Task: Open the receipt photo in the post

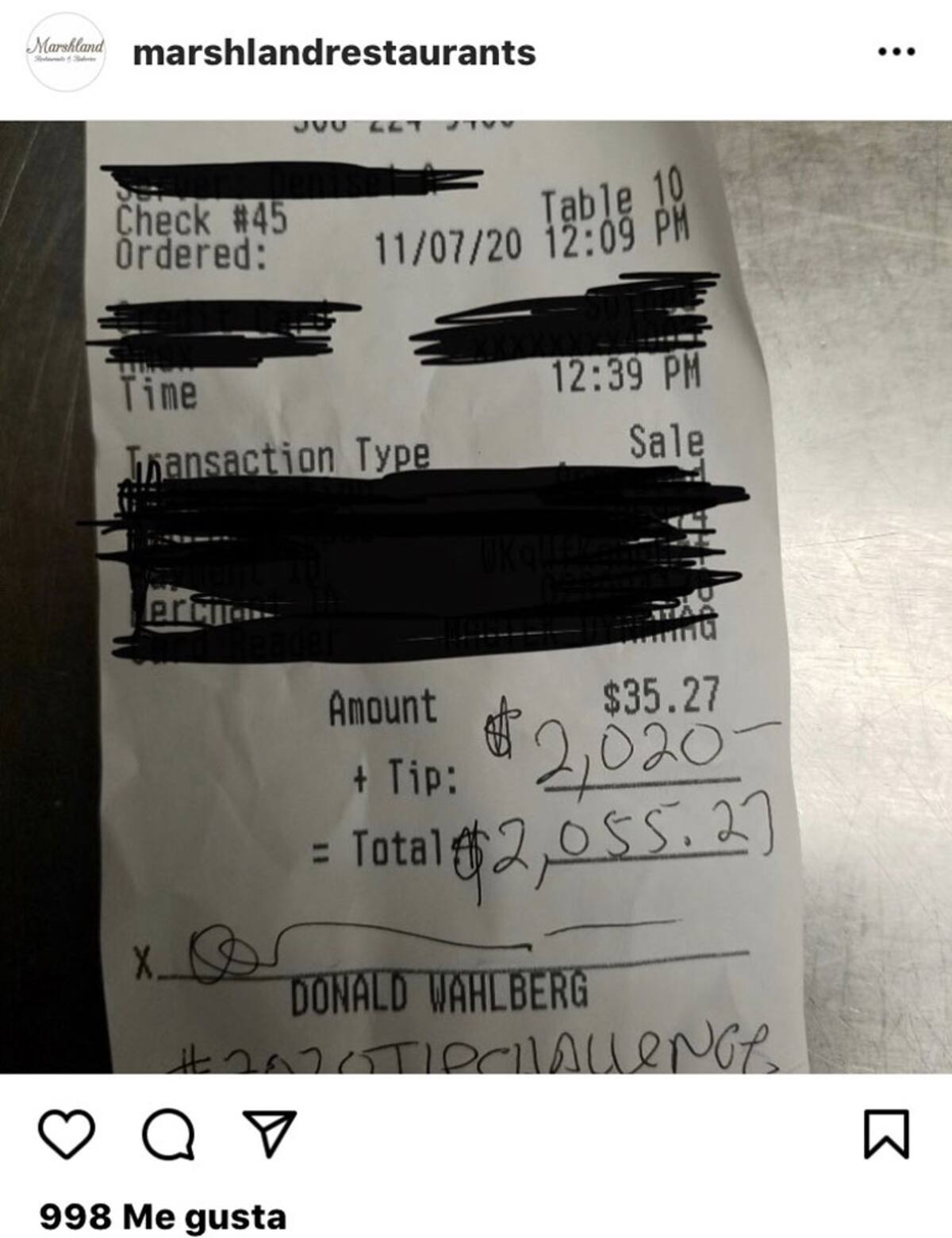Action: (x=476, y=597)
